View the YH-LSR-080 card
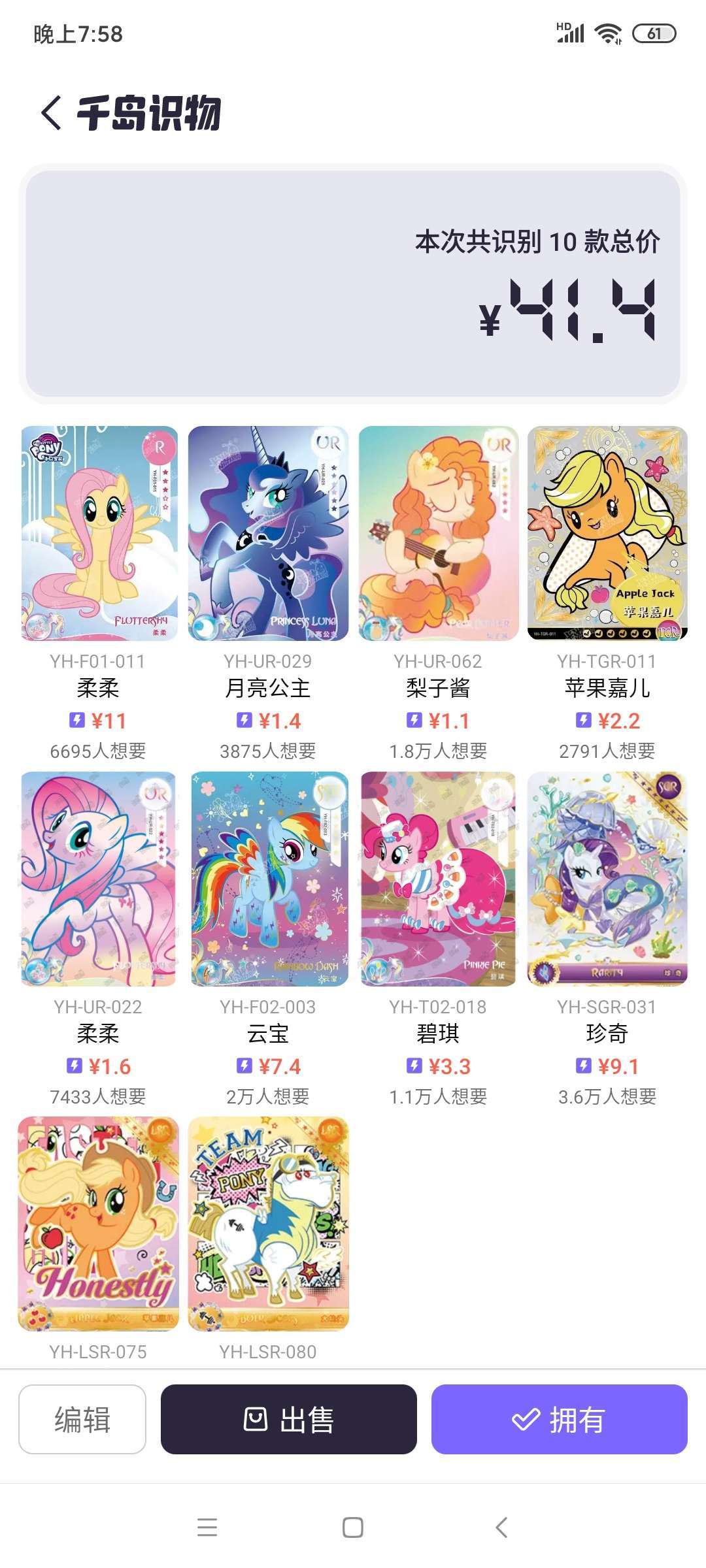The image size is (706, 1568). (268, 1224)
